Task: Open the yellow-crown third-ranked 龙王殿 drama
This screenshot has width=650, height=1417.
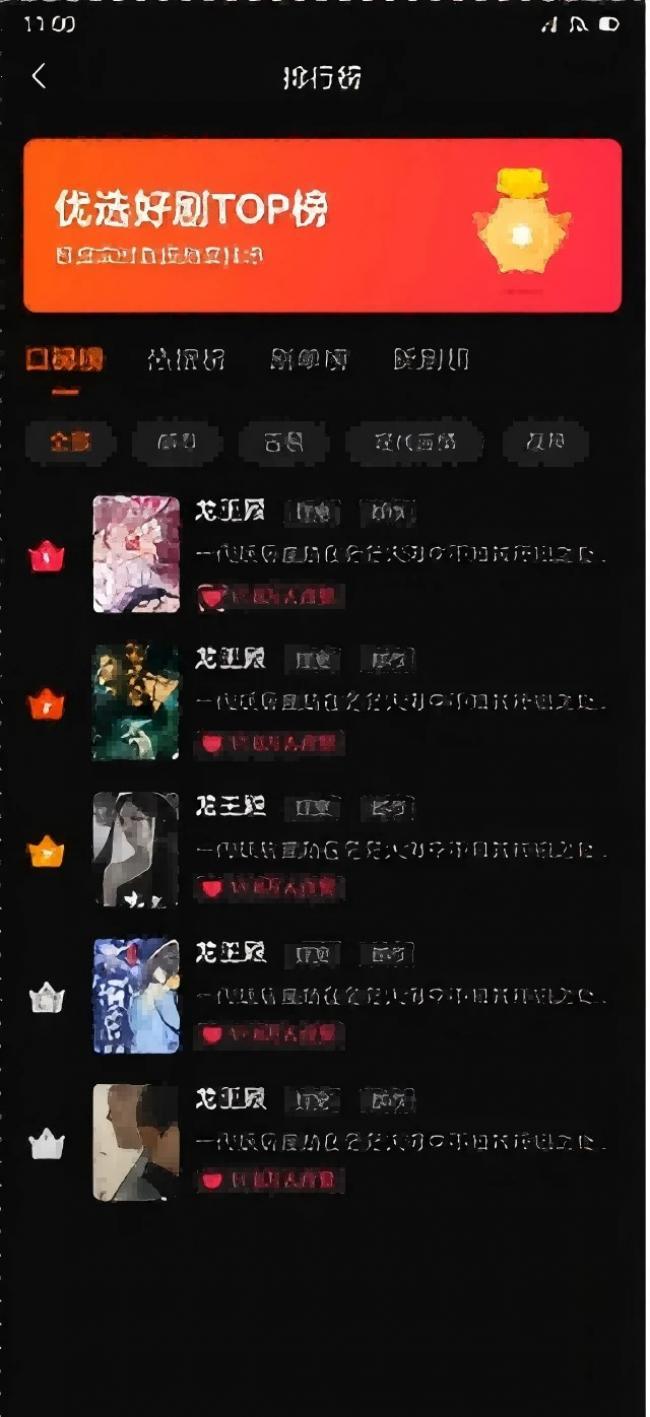Action: click(x=350, y=849)
